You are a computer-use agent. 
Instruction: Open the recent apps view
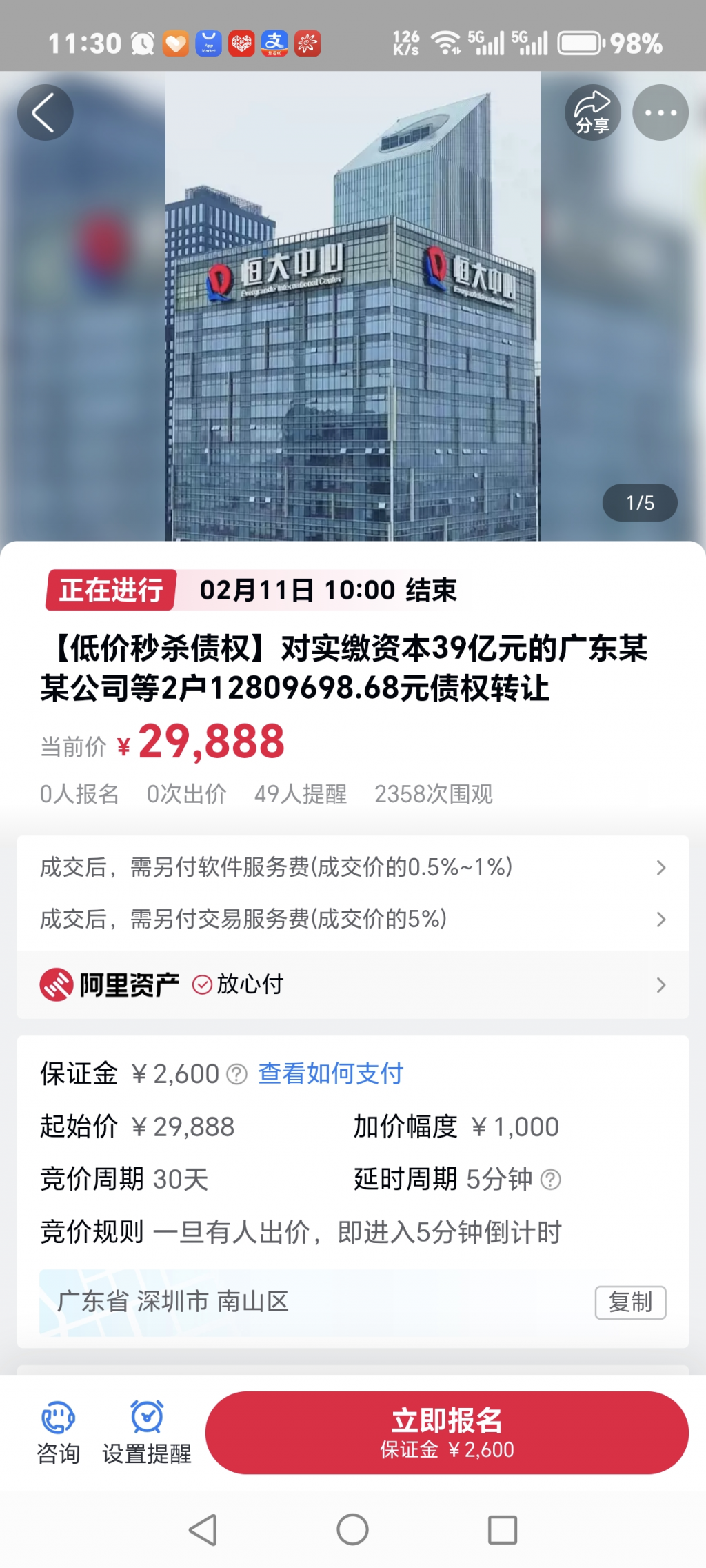(502, 1529)
